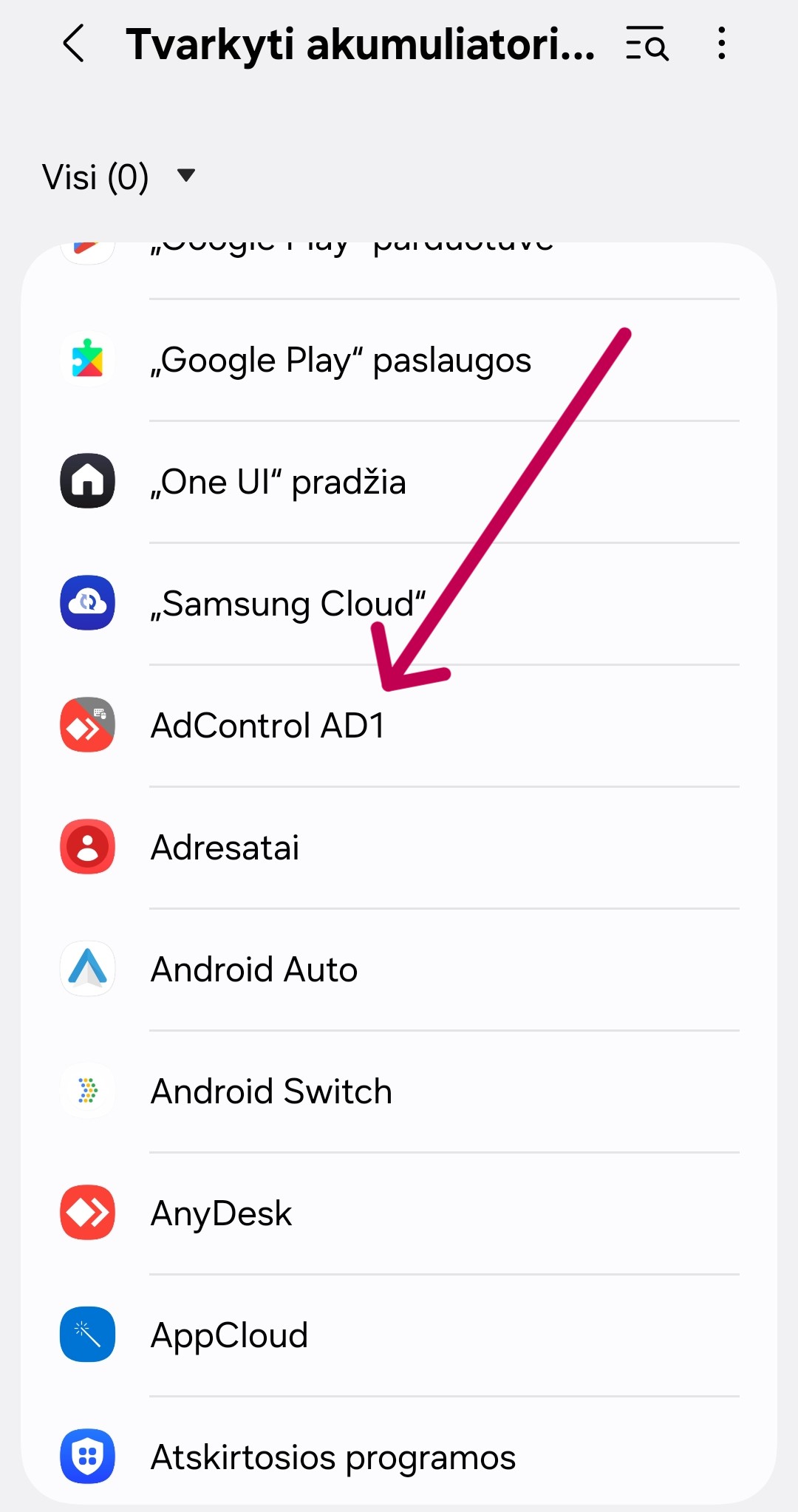
Task: Expand the Visi (0) filter dropdown
Action: click(118, 177)
